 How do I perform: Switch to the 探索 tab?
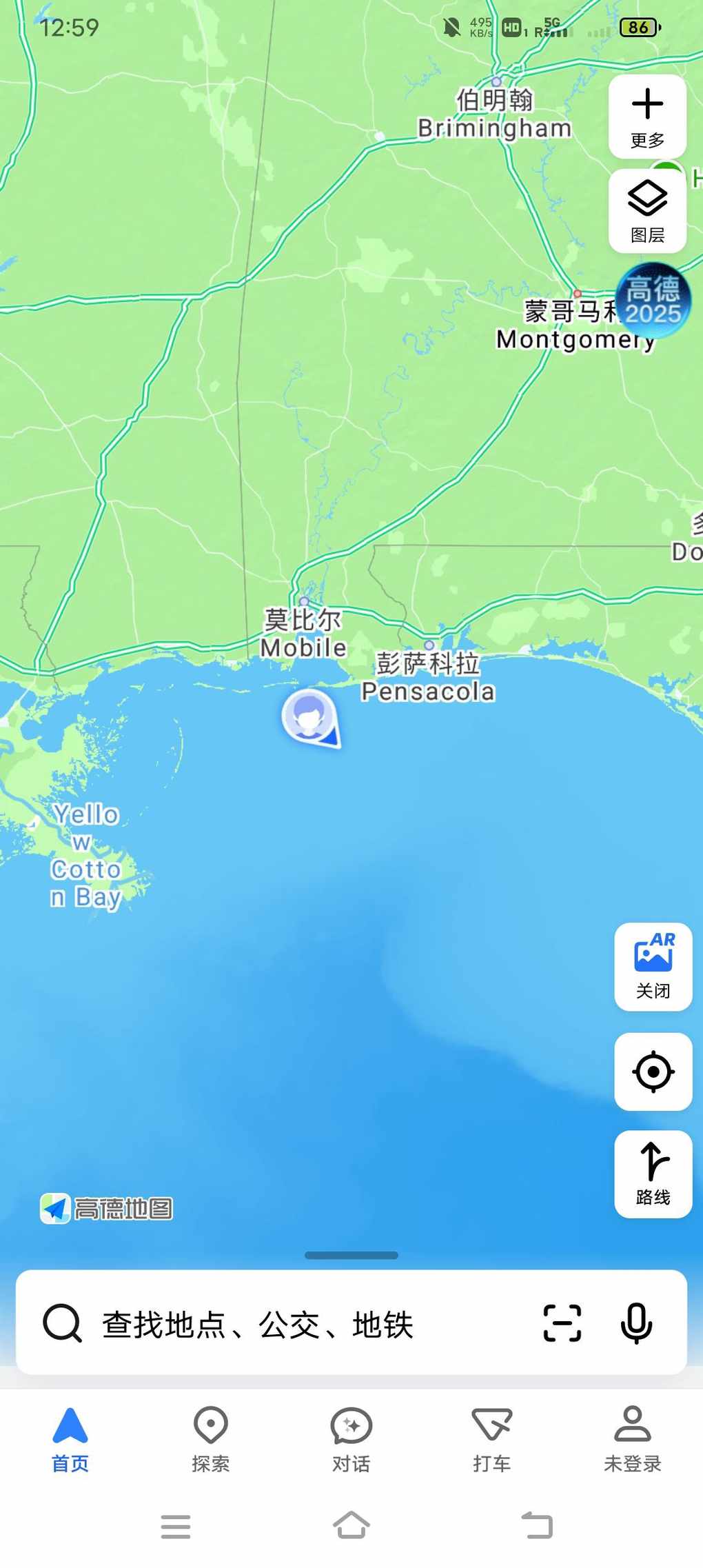point(211,1438)
